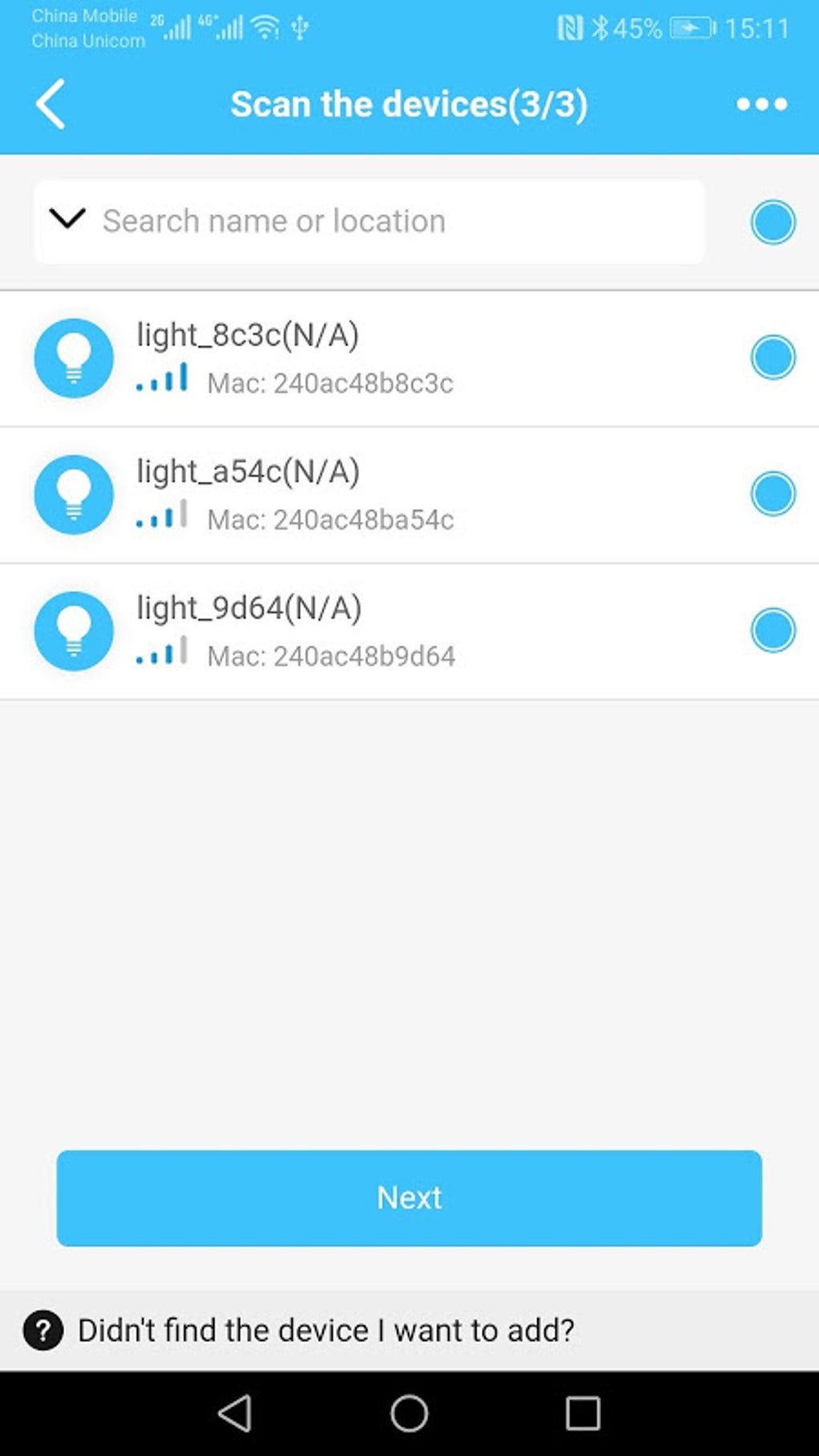819x1456 pixels.
Task: Expand the search filter chevron
Action: (67, 218)
